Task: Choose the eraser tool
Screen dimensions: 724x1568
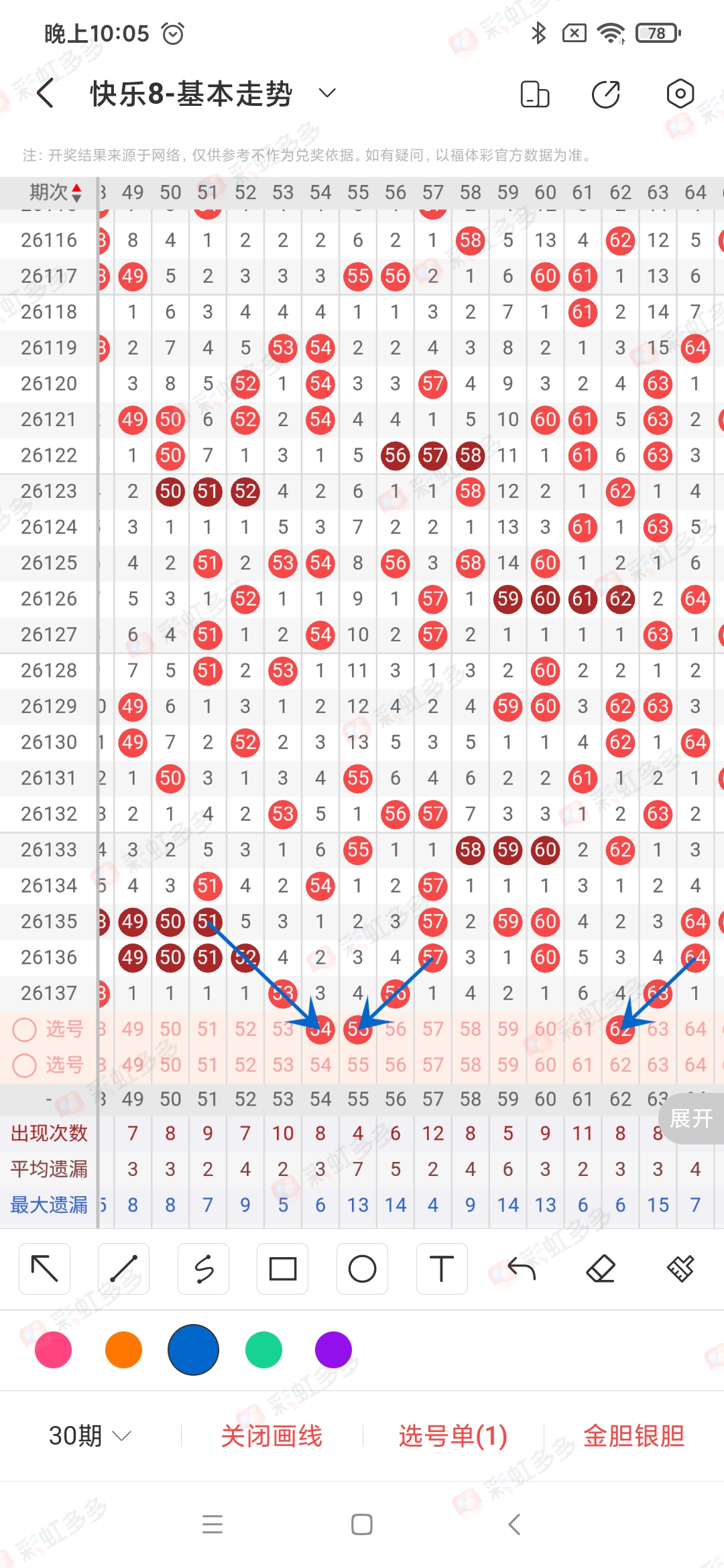Action: tap(601, 1268)
